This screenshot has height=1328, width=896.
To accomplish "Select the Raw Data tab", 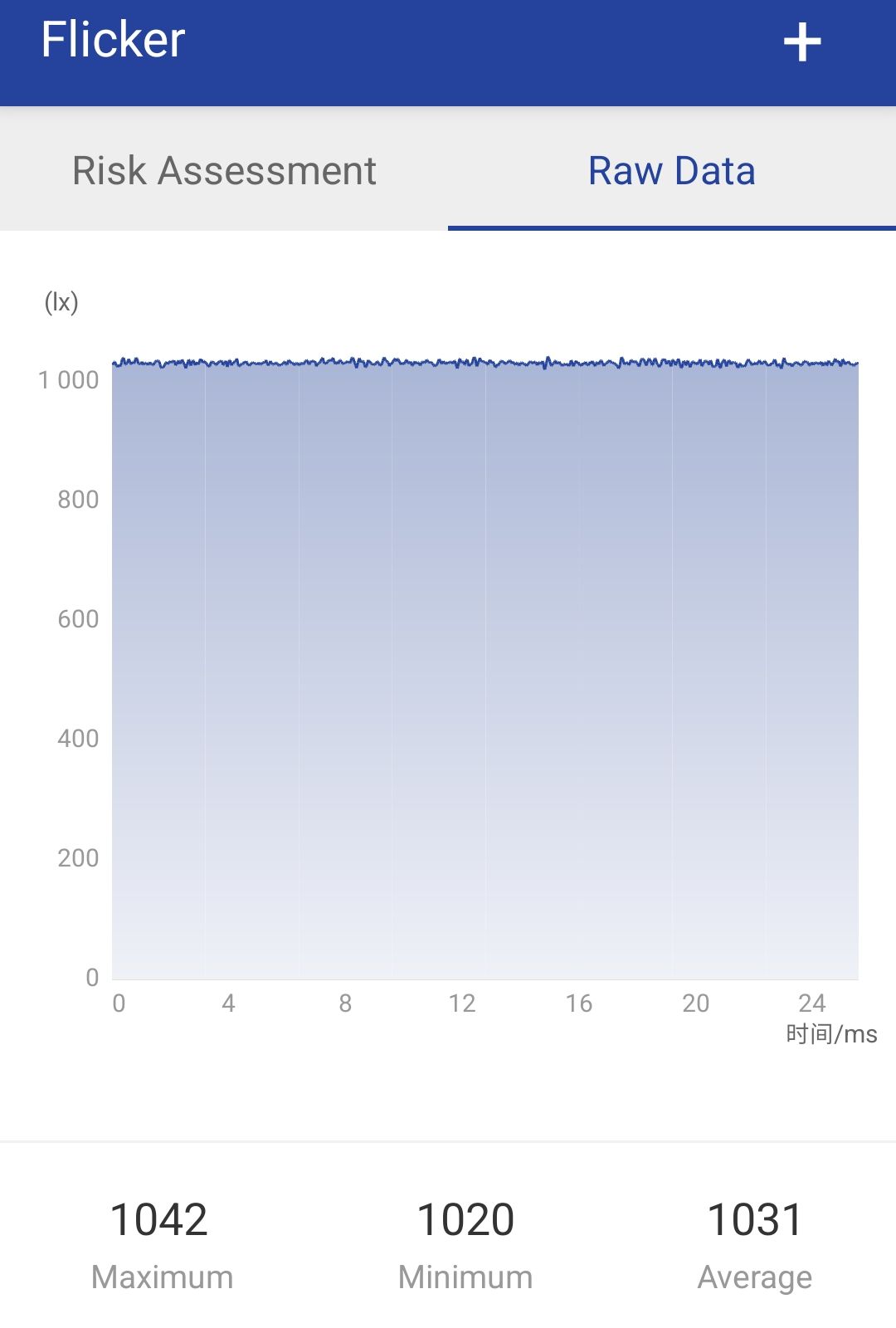I will click(x=671, y=171).
